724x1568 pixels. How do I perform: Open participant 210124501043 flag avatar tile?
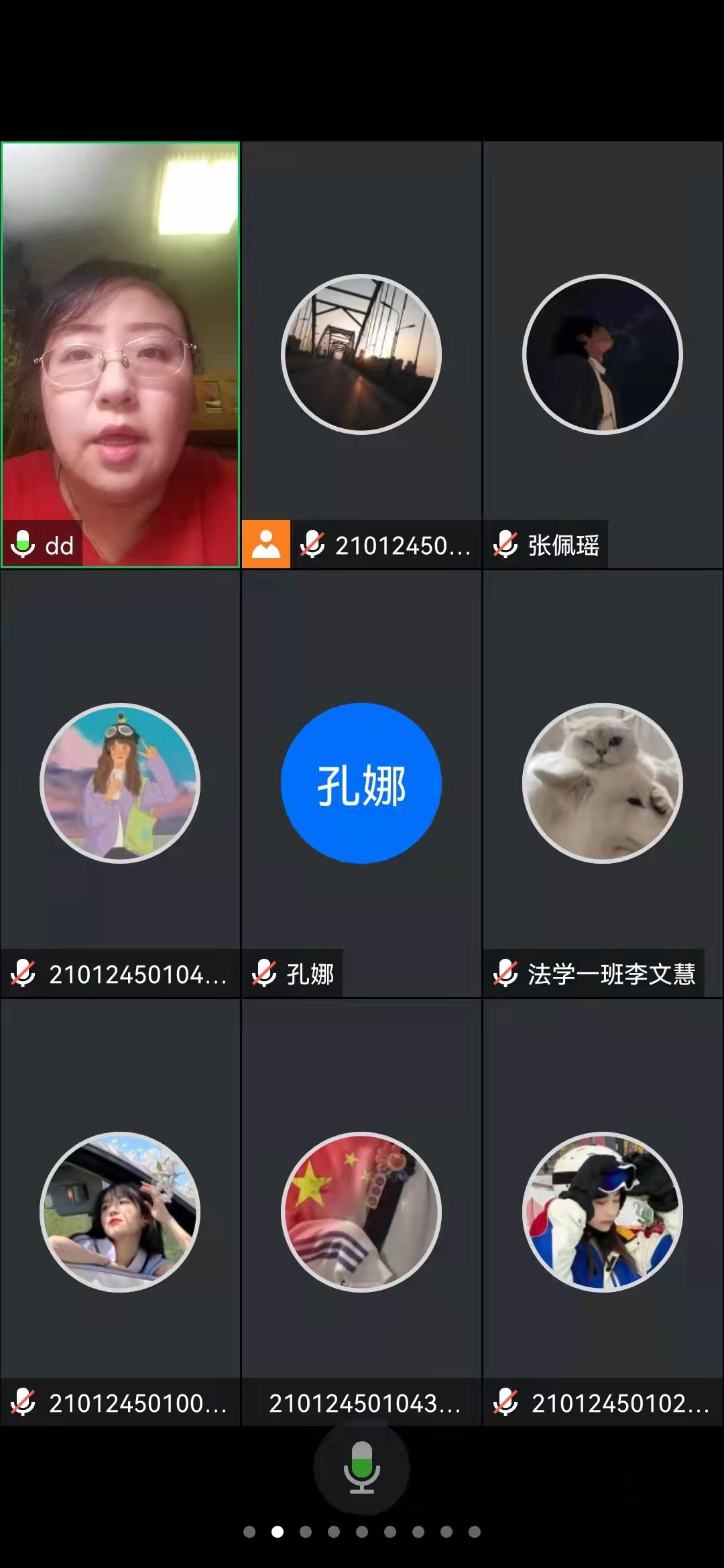pos(361,1212)
